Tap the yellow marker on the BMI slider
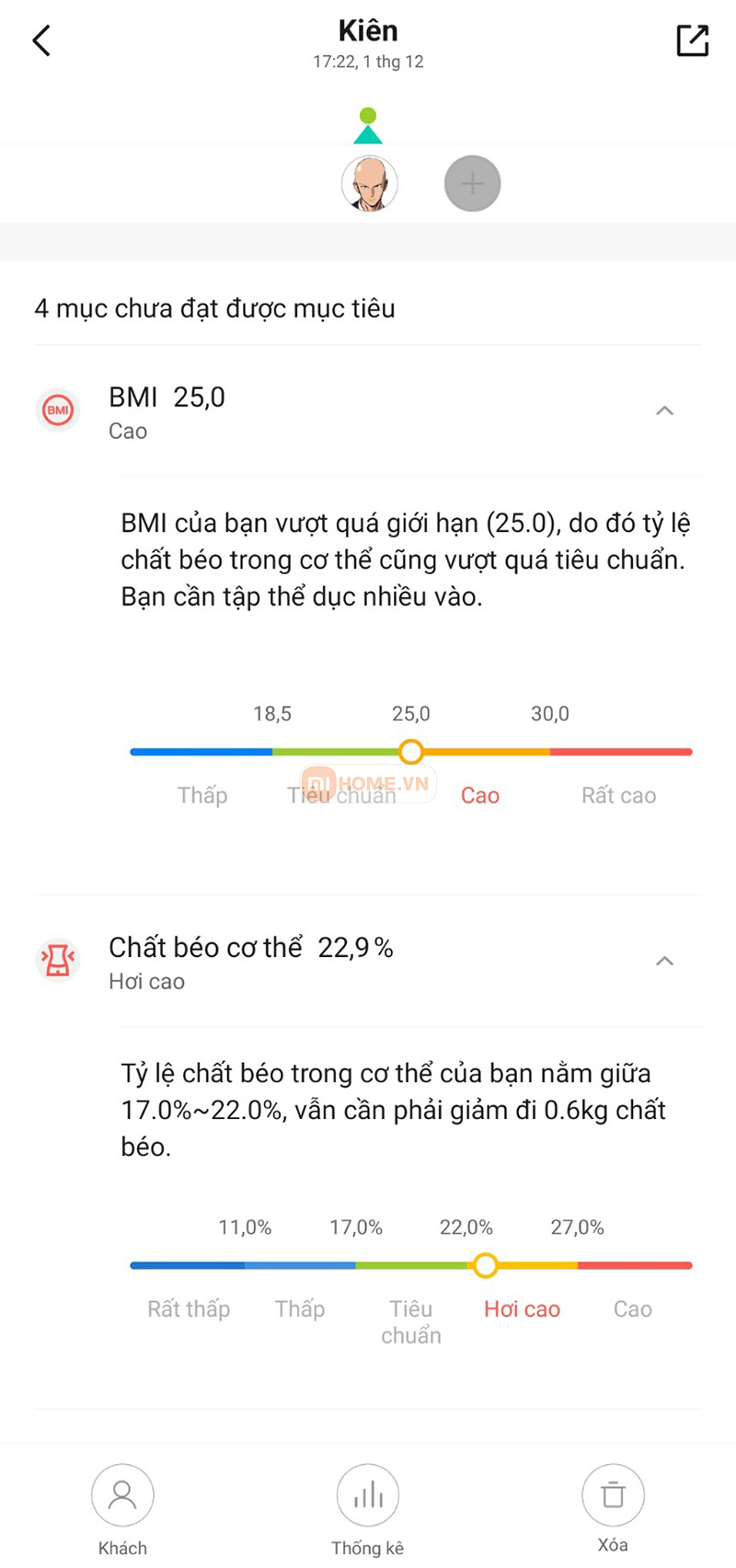736x1568 pixels. 411,752
